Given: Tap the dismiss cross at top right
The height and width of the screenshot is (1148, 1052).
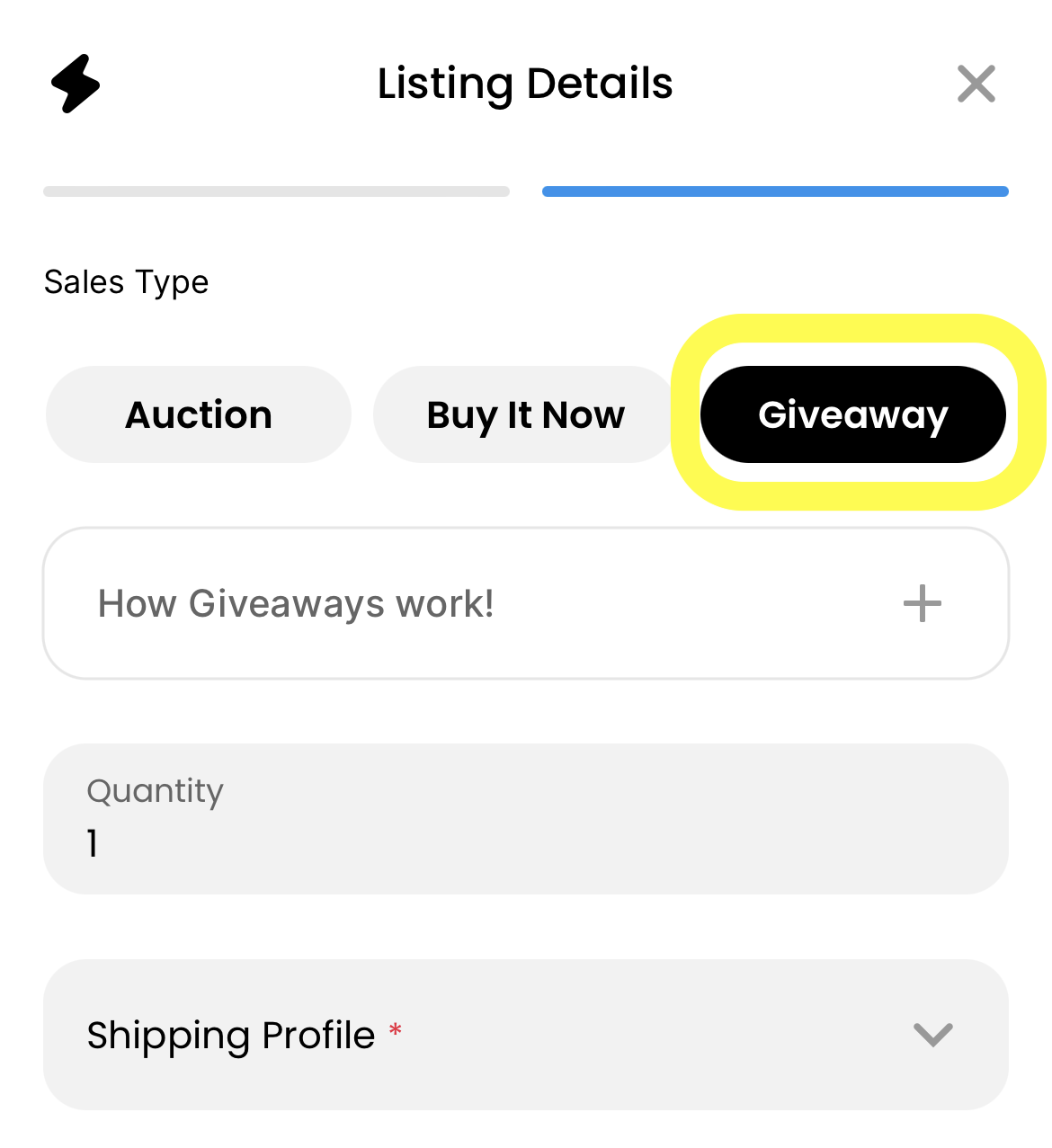Looking at the screenshot, I should (976, 83).
